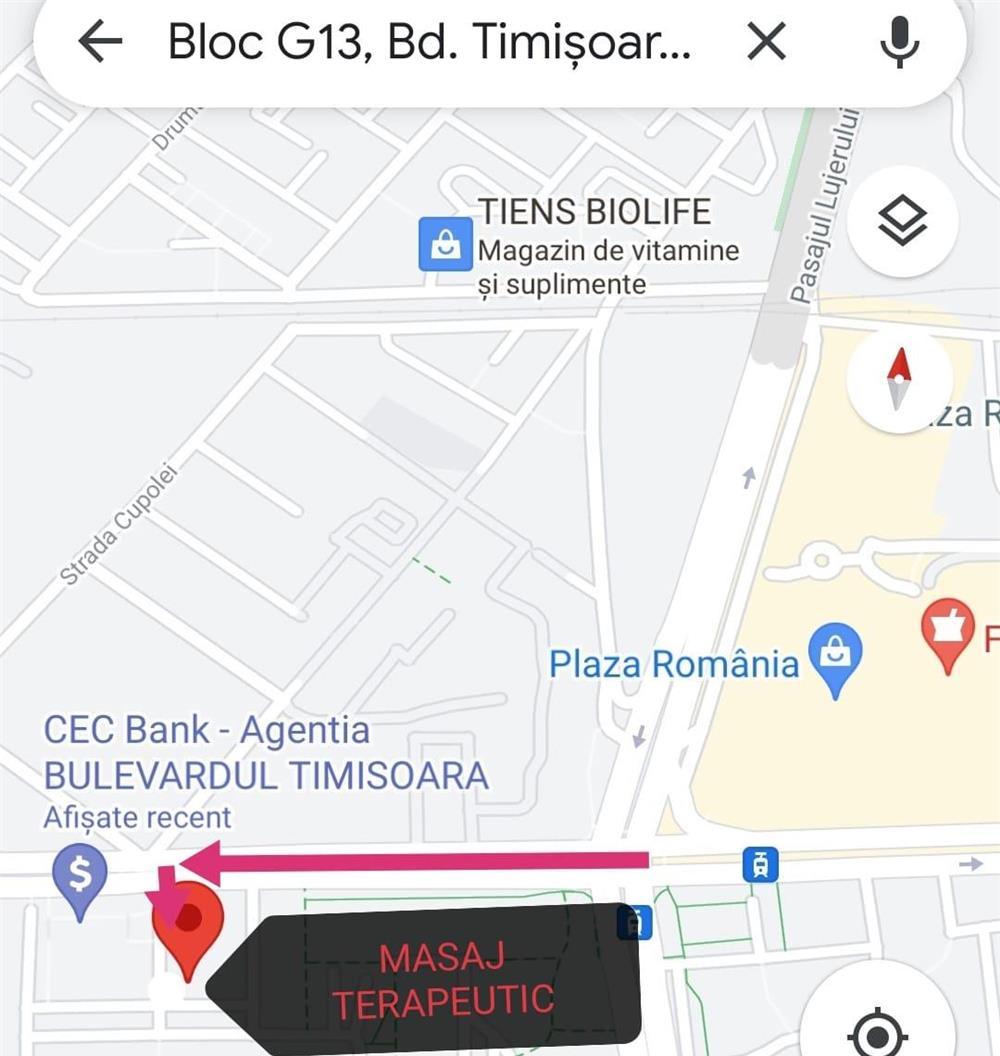Open the TIENS BIOLIFE shop marker
Image resolution: width=1000 pixels, height=1056 pixels.
point(444,244)
